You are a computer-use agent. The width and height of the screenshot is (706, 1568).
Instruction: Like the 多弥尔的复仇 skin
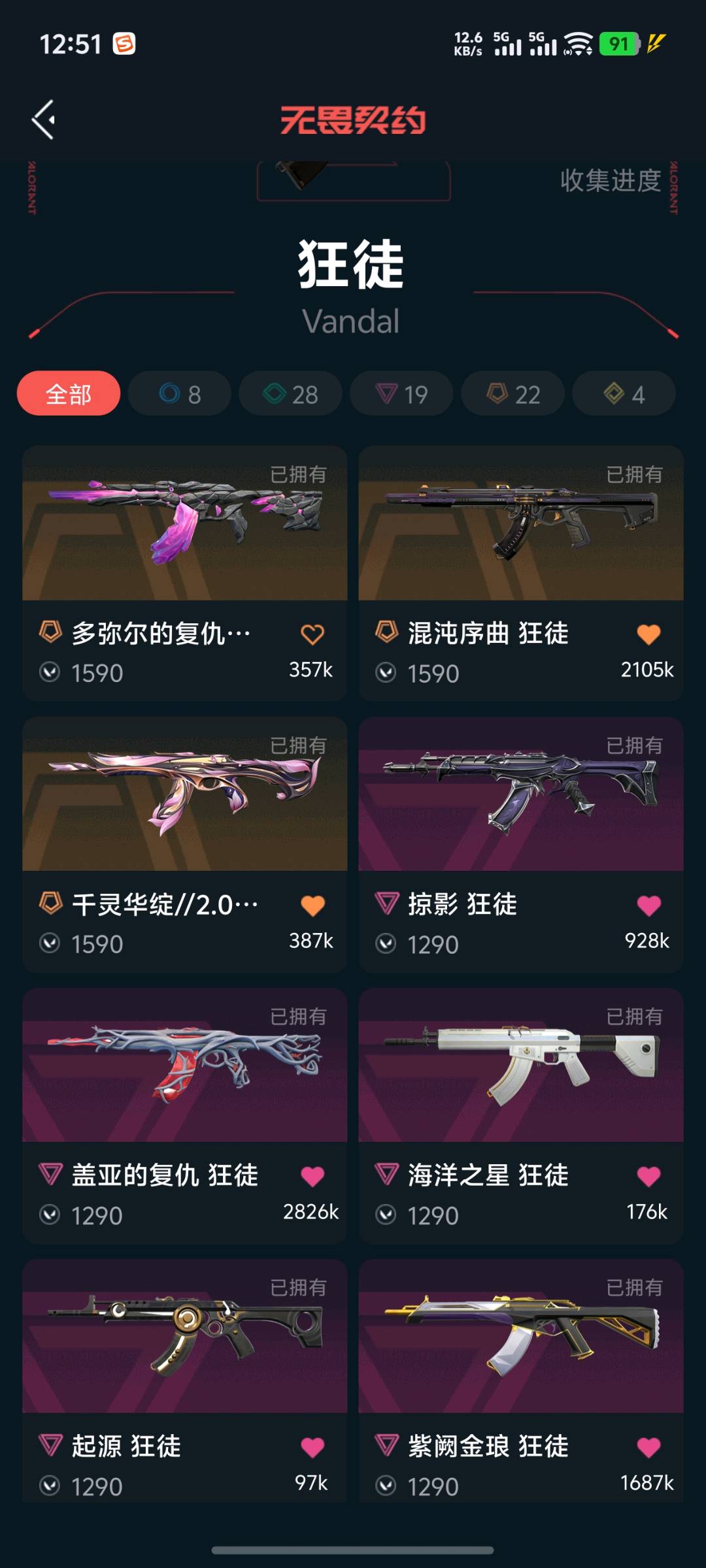(x=312, y=634)
